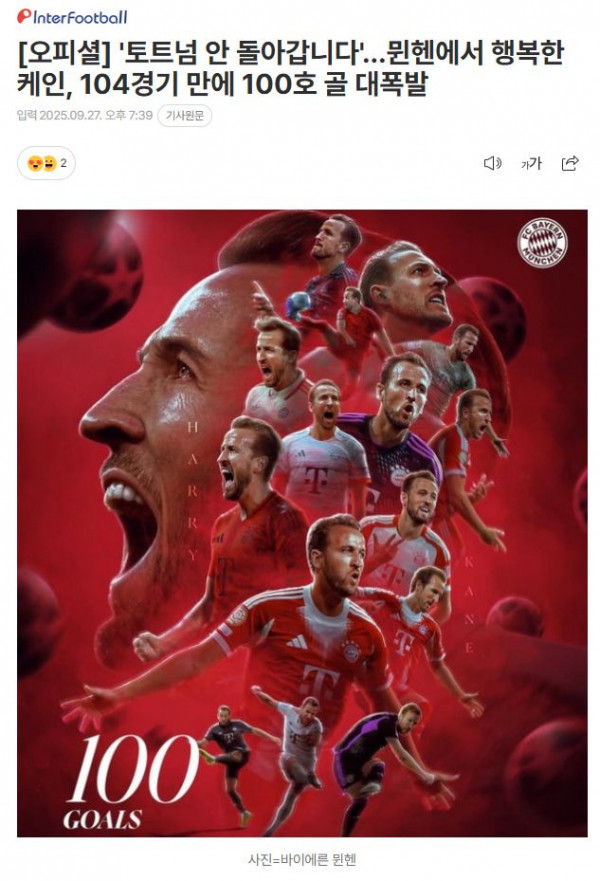This screenshot has width=600, height=881.
Task: Tap the emoji reactions button
Action: pyautogui.click(x=47, y=163)
